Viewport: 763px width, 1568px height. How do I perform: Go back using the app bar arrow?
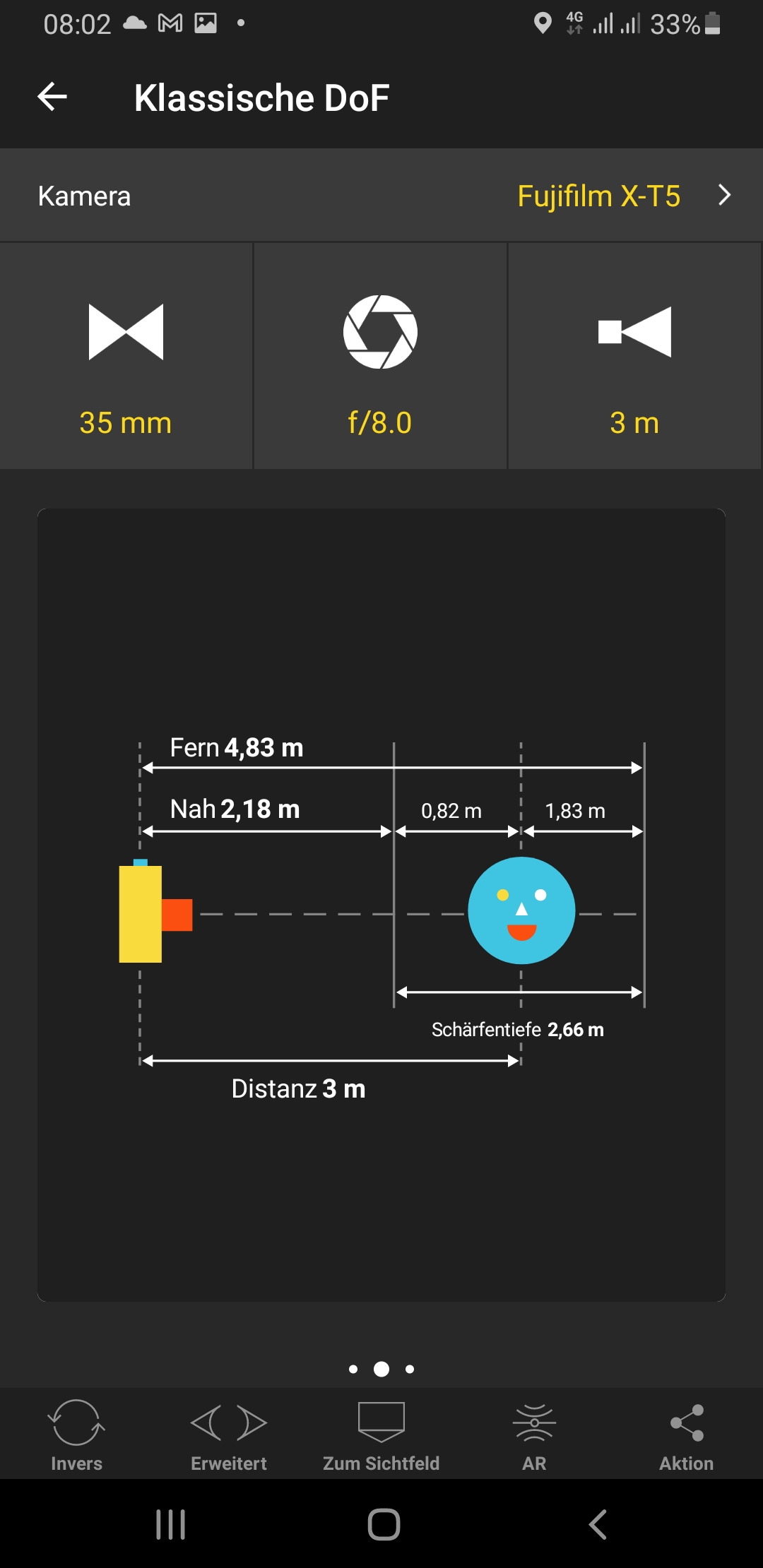click(x=52, y=97)
